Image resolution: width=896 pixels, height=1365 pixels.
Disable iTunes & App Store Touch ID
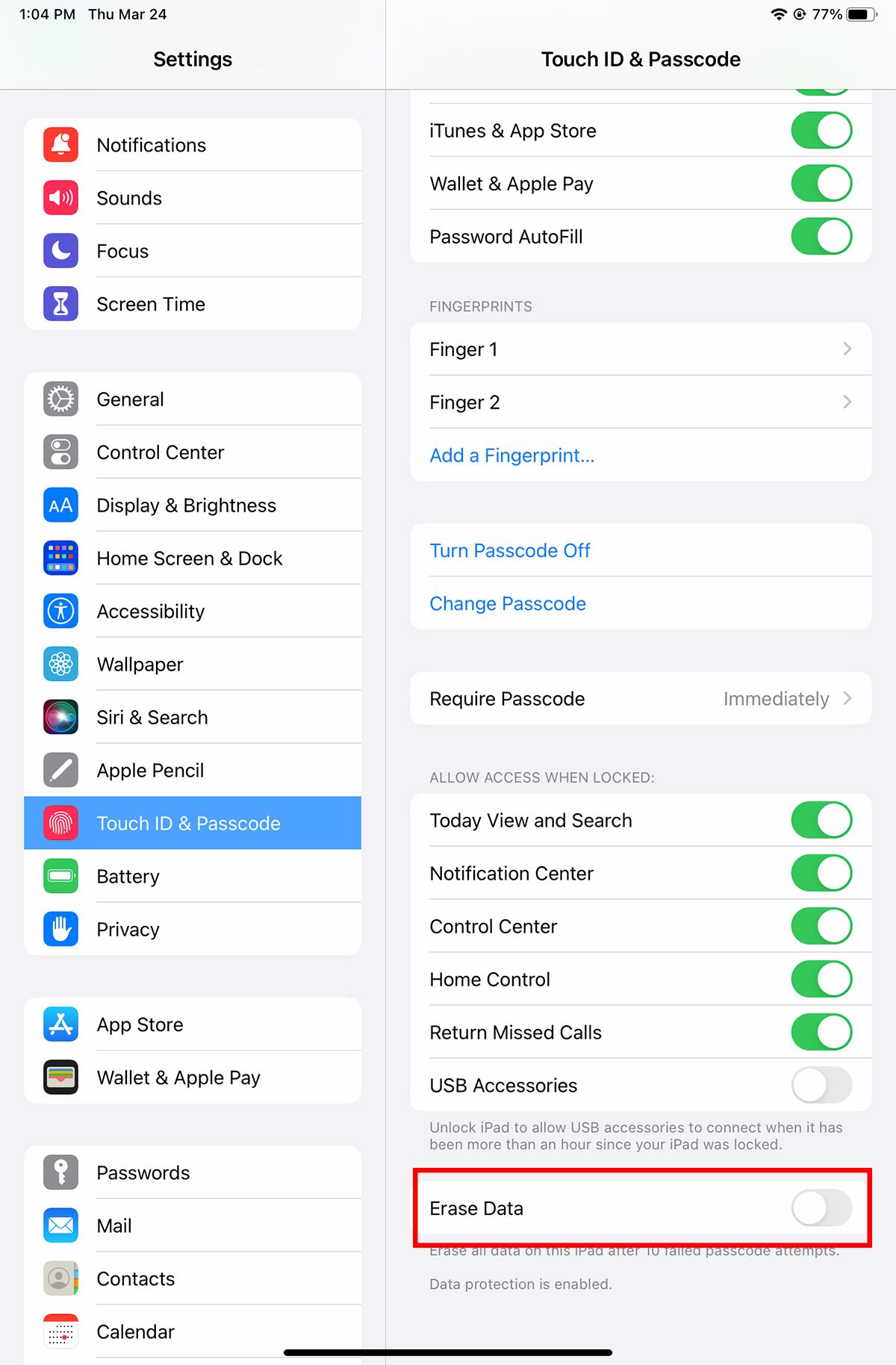(821, 131)
